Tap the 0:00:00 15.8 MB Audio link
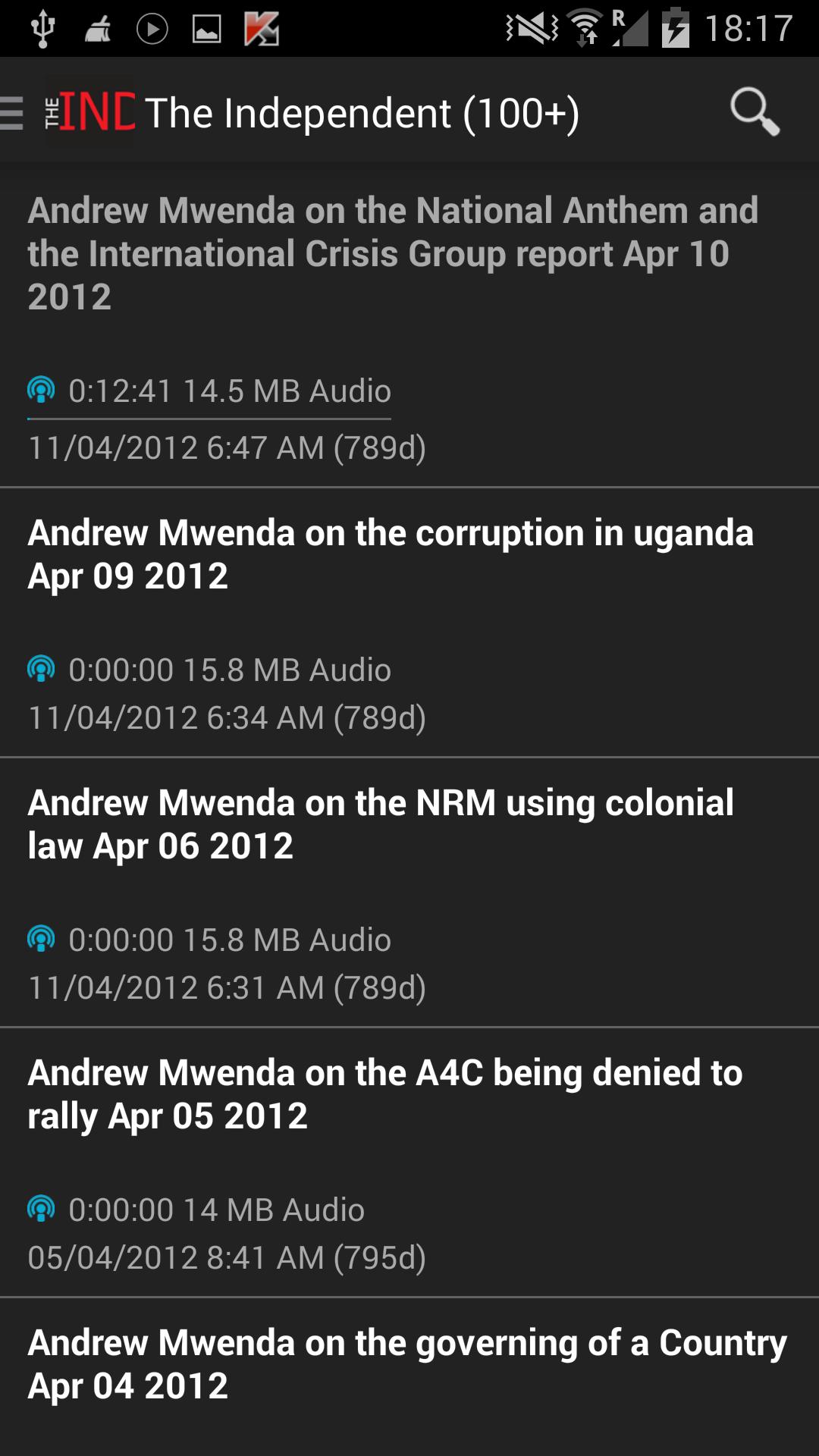Image resolution: width=819 pixels, height=1456 pixels. 227,669
